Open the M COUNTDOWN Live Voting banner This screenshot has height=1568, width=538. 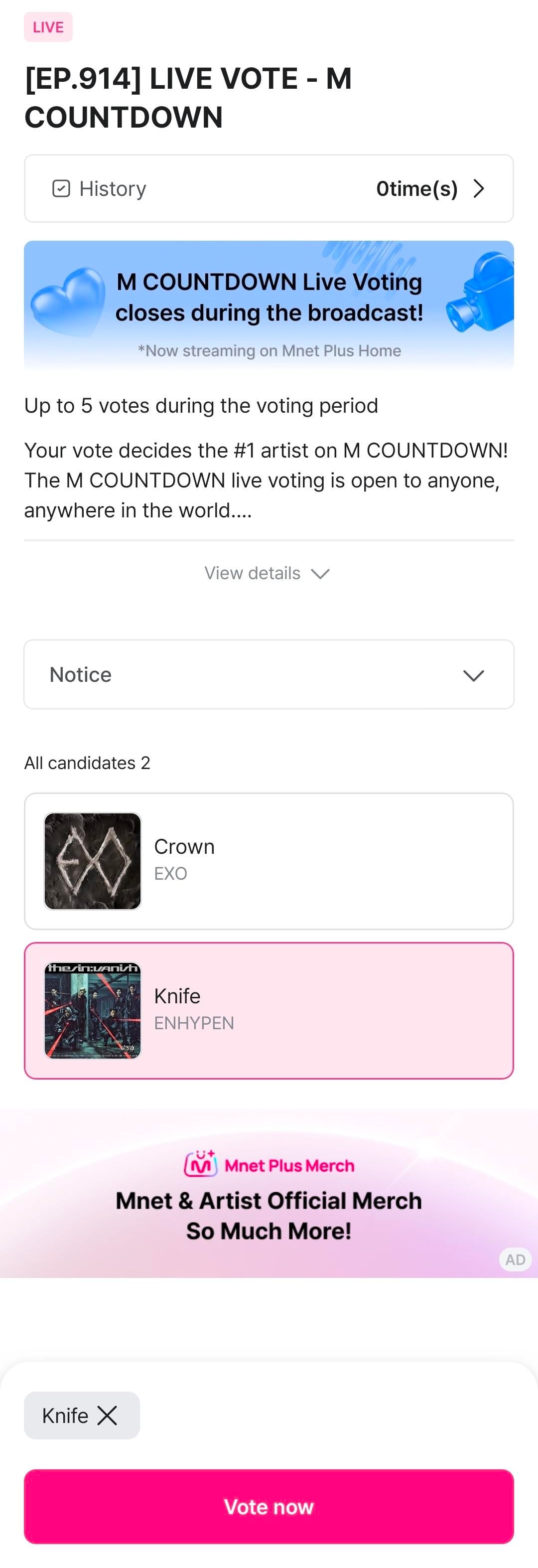coord(269,306)
